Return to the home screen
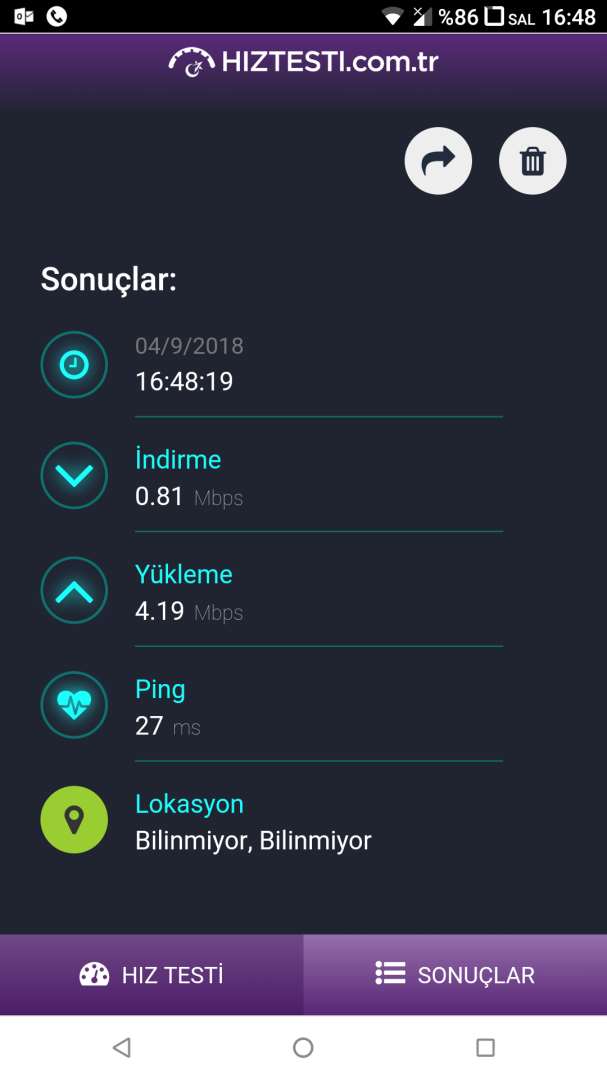Screen dimensions: 607x1080 point(303,1048)
